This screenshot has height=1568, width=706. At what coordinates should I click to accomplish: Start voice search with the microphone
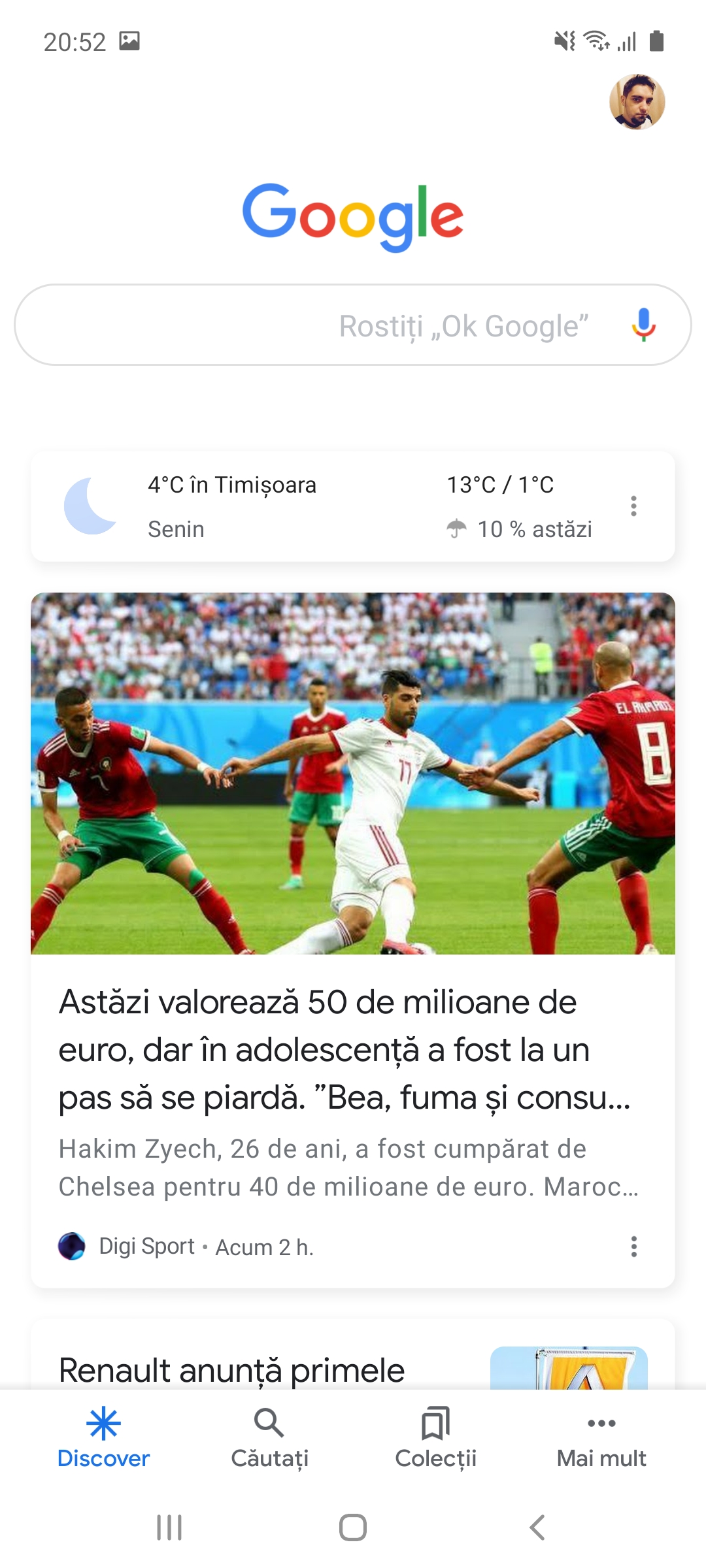point(643,325)
